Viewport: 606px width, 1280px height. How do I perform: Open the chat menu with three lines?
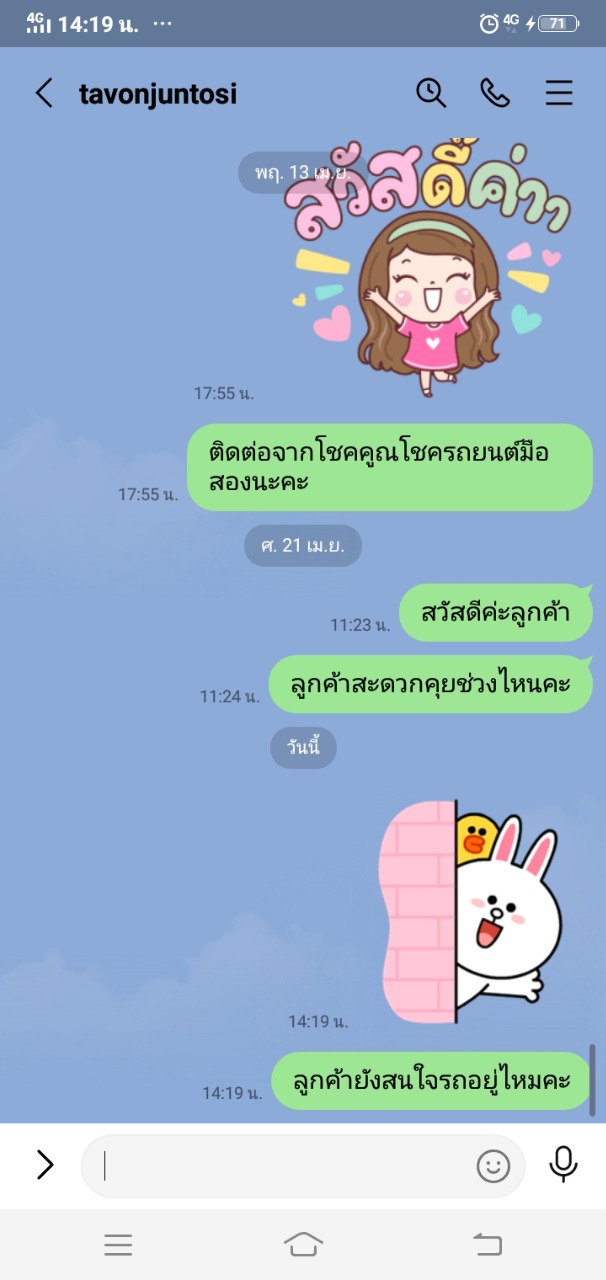[x=559, y=93]
